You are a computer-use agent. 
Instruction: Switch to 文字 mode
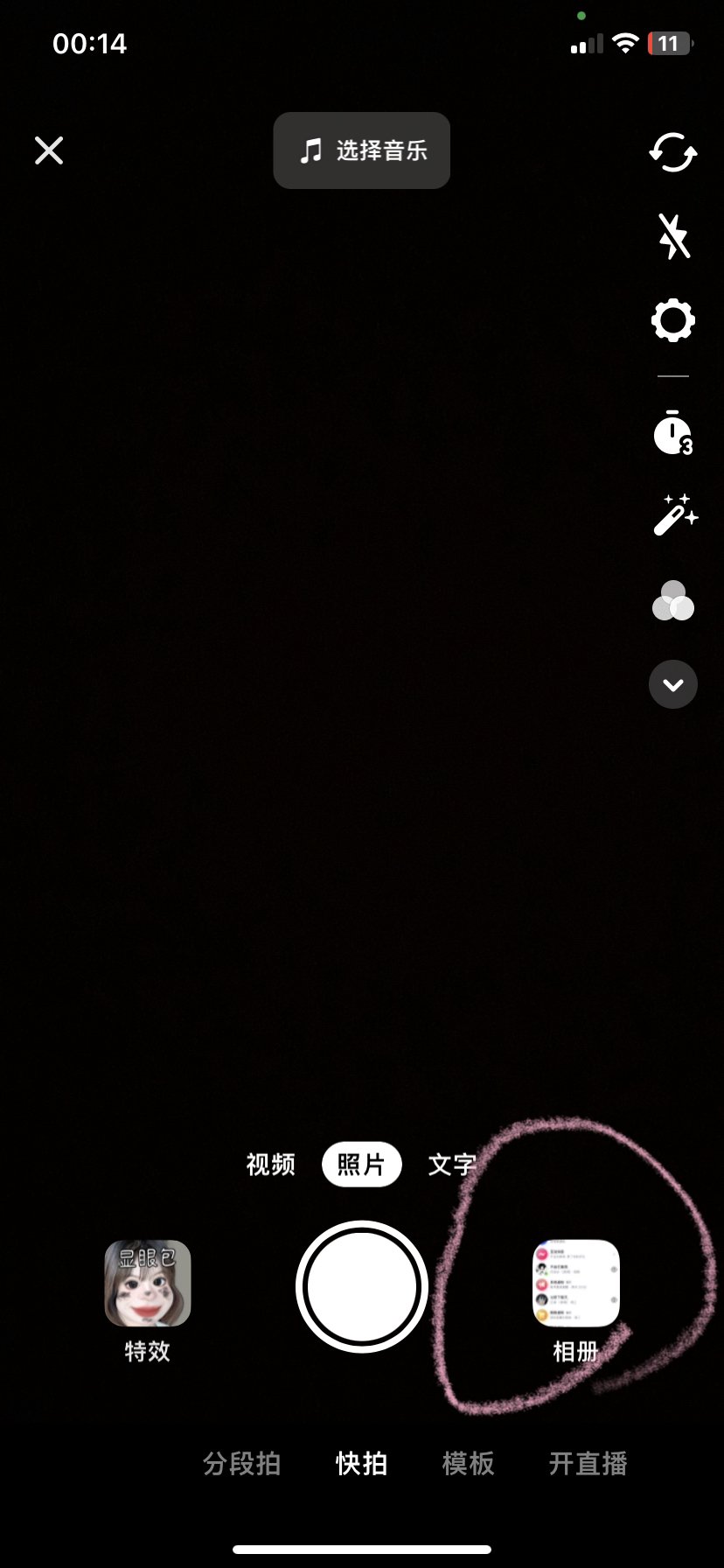tap(451, 1165)
